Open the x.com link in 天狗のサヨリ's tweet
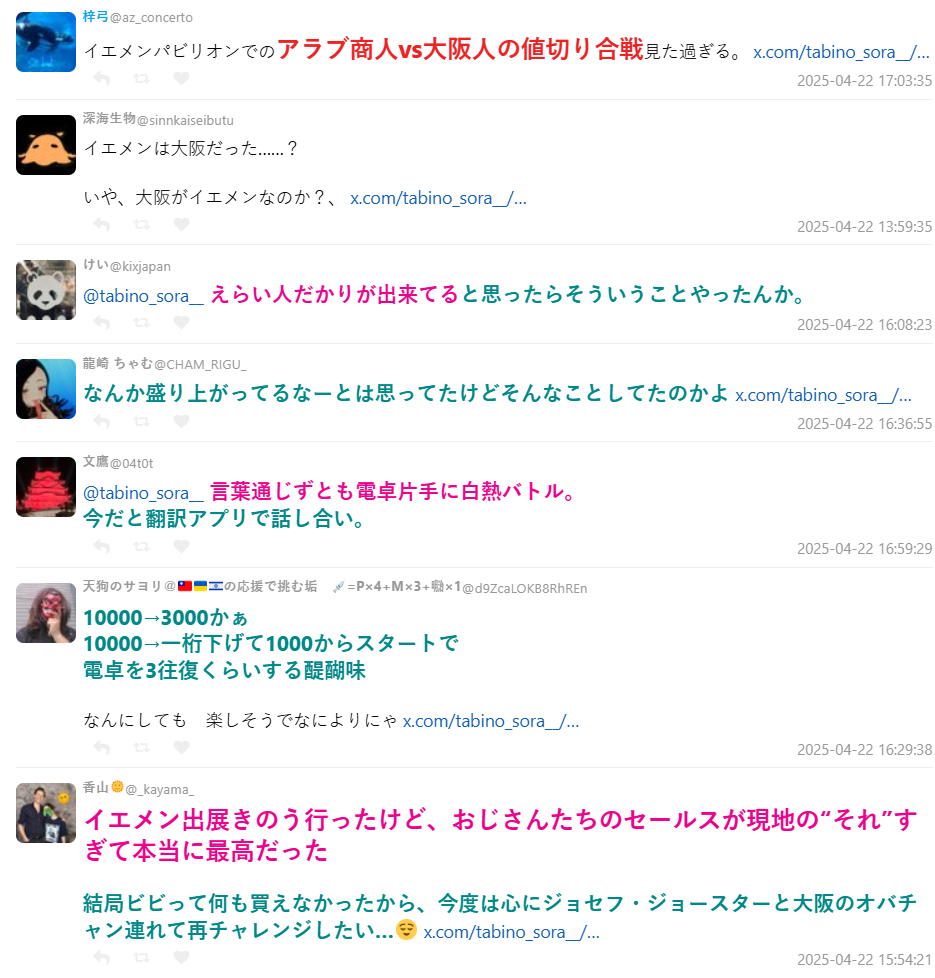This screenshot has height=978, width=935. click(490, 721)
